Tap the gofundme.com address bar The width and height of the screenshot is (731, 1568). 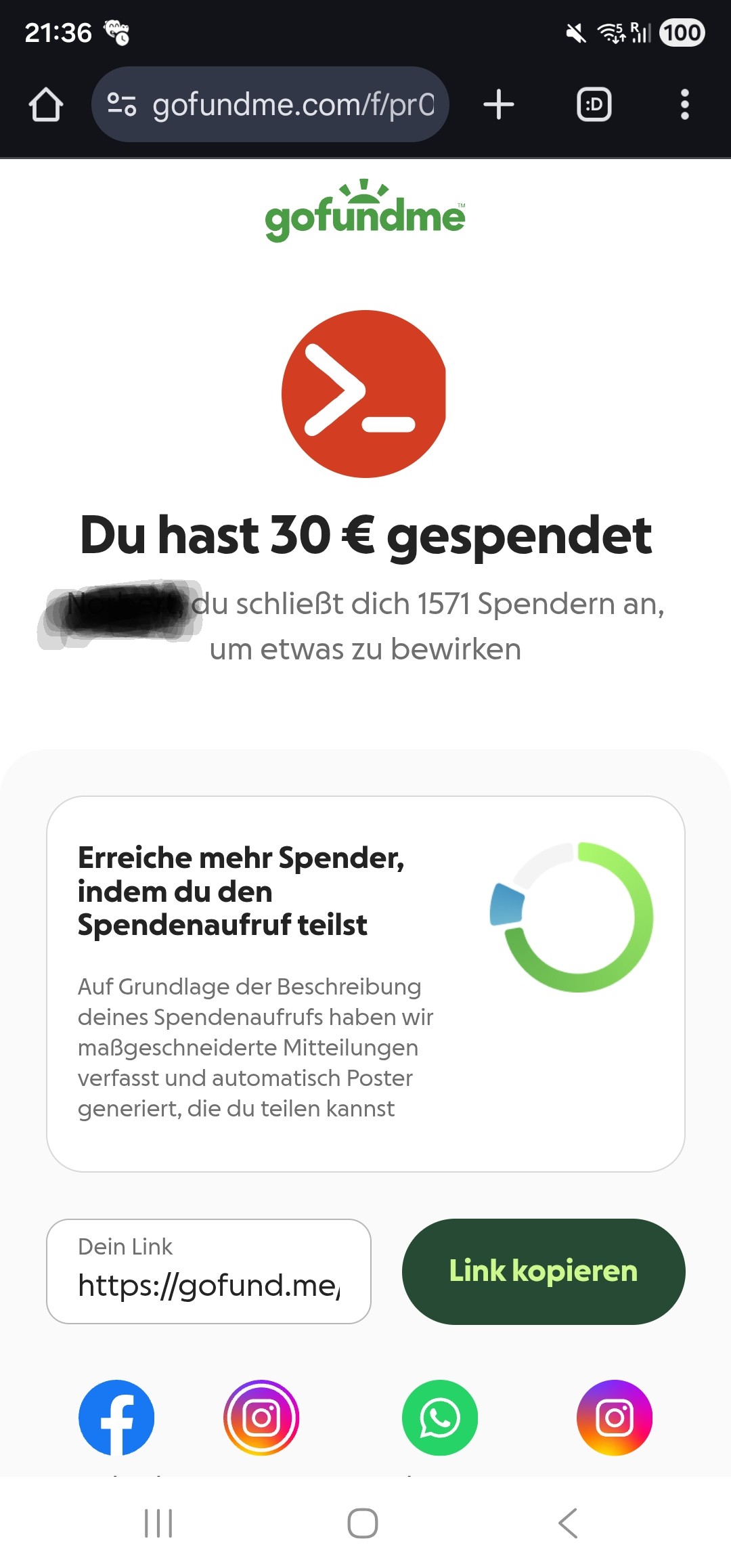coord(292,105)
